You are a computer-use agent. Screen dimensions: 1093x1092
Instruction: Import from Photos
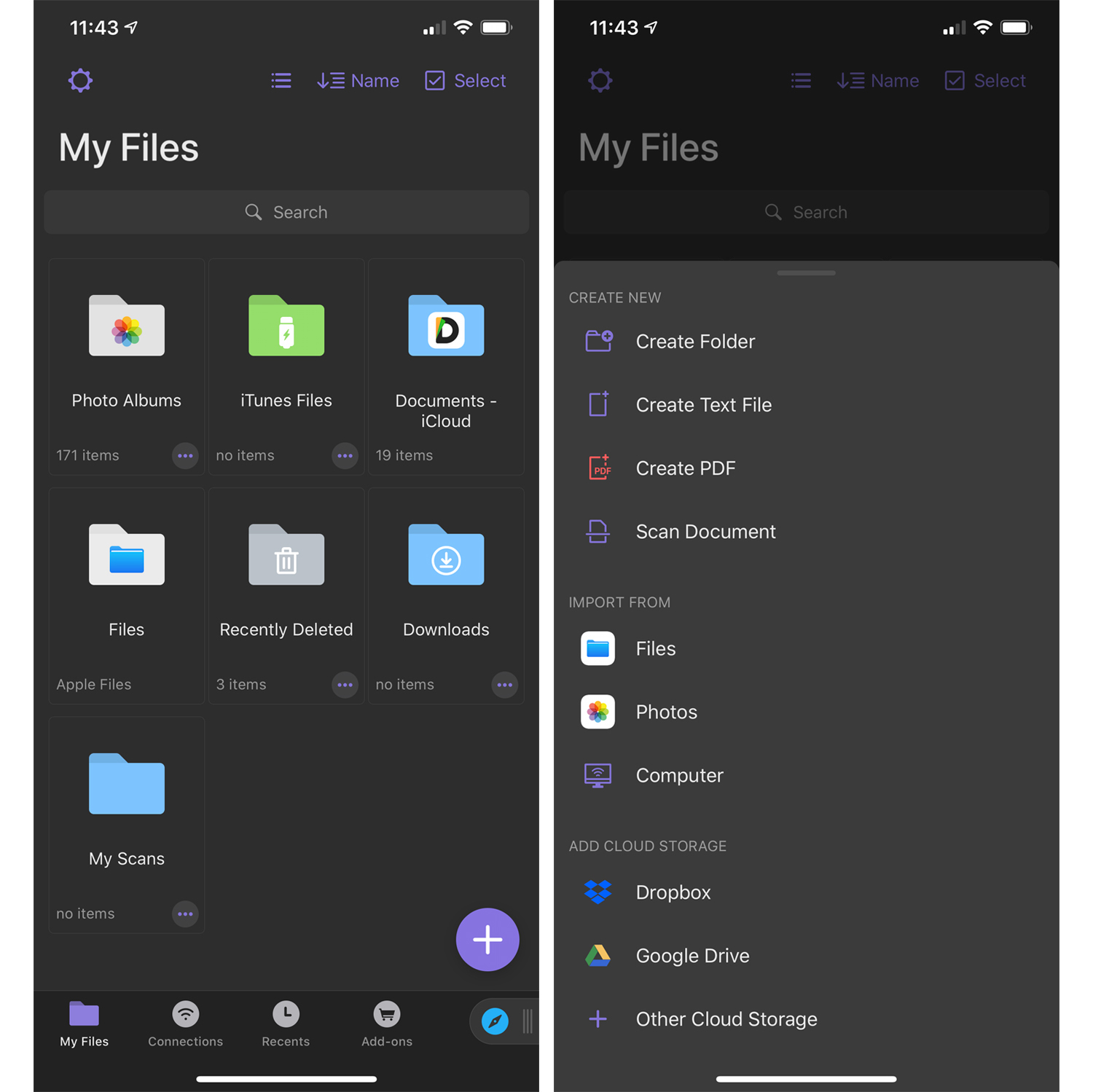coord(665,712)
